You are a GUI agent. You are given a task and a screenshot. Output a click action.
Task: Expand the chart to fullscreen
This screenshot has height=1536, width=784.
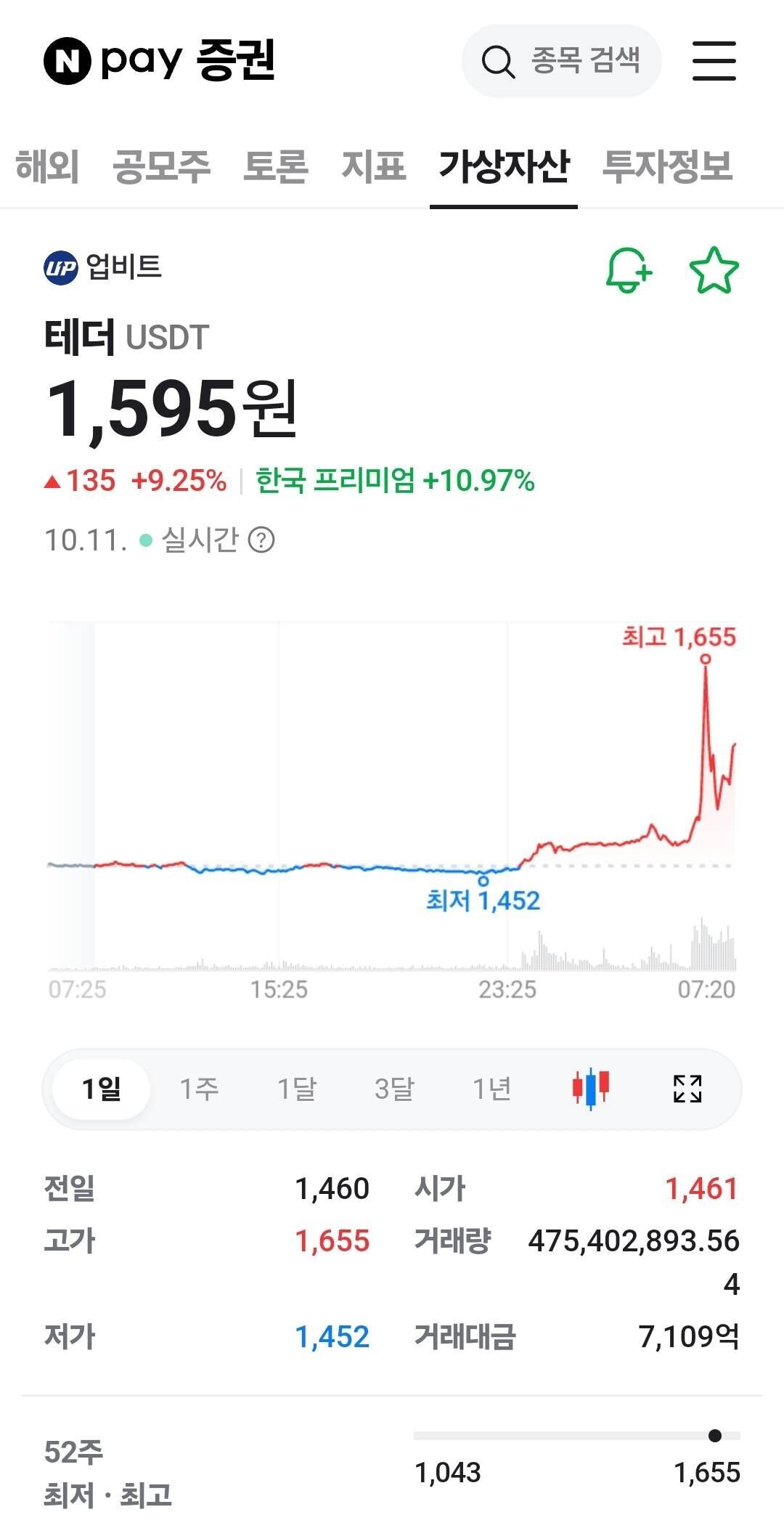tap(687, 1089)
